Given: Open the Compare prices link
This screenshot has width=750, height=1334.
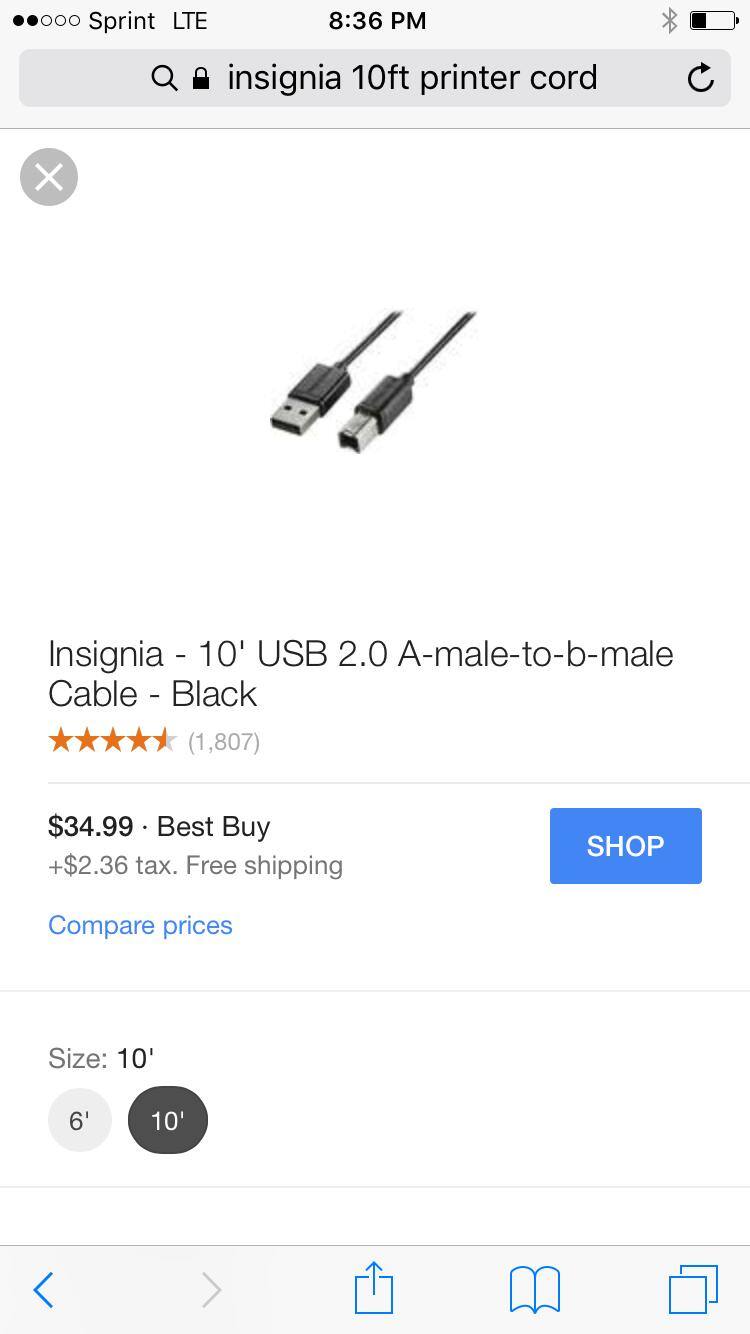Looking at the screenshot, I should click(x=140, y=925).
